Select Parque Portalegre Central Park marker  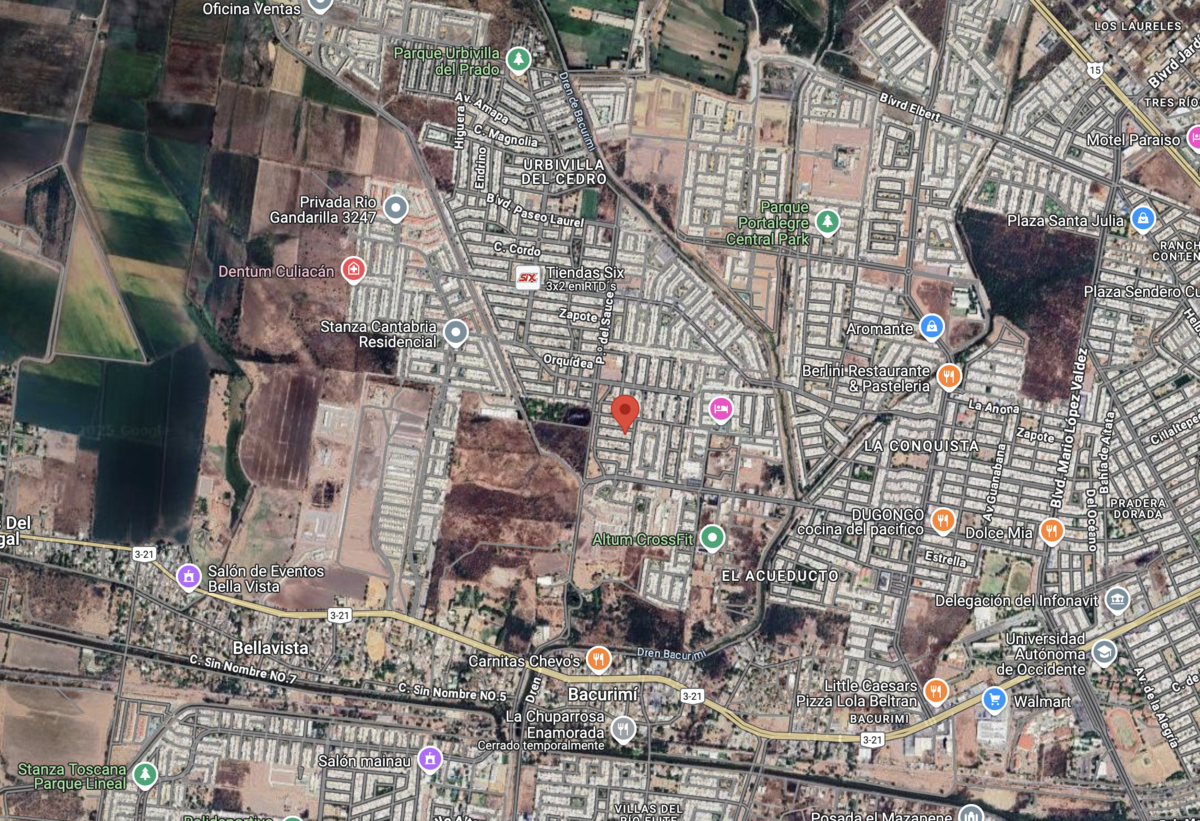tap(827, 220)
